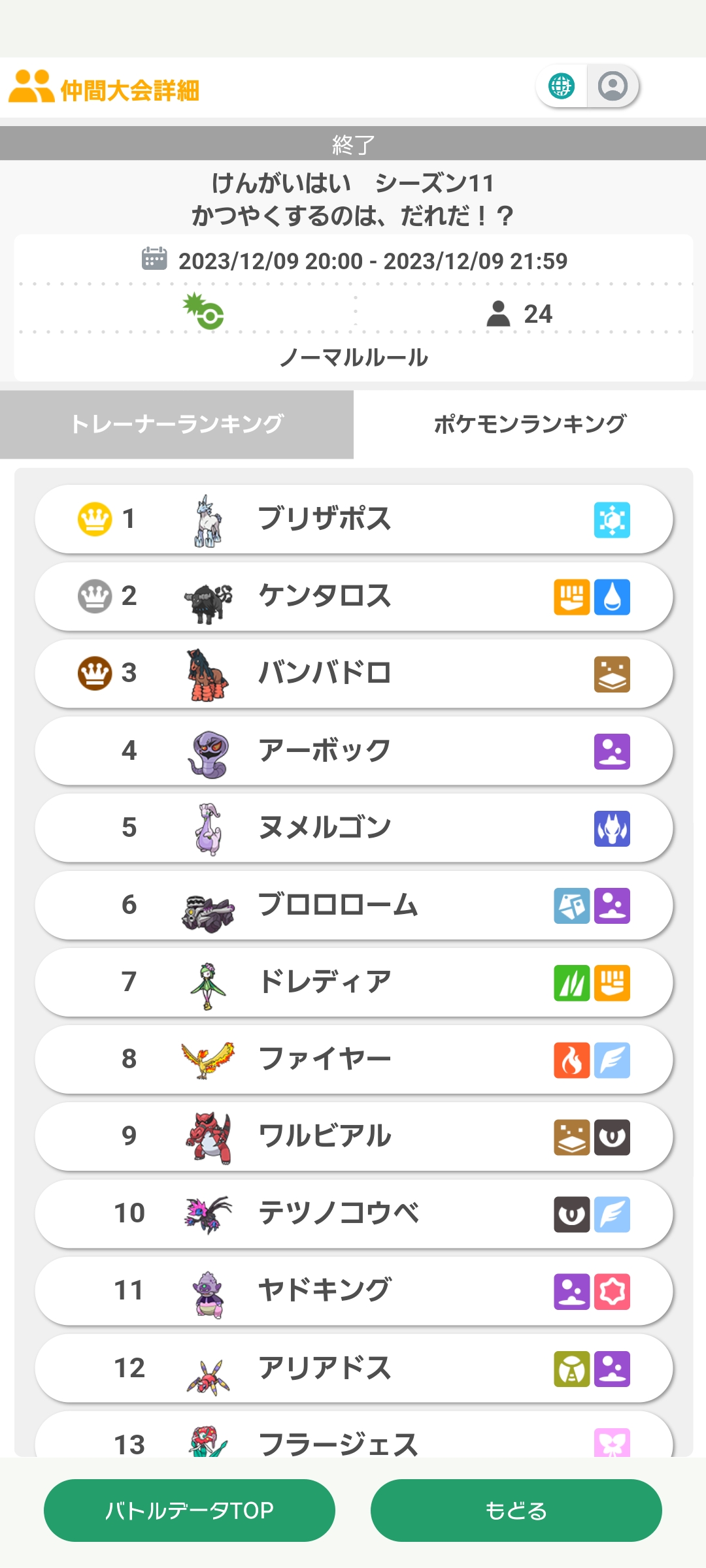The image size is (706, 1568).
Task: Tap the もどる back button
Action: [516, 1511]
